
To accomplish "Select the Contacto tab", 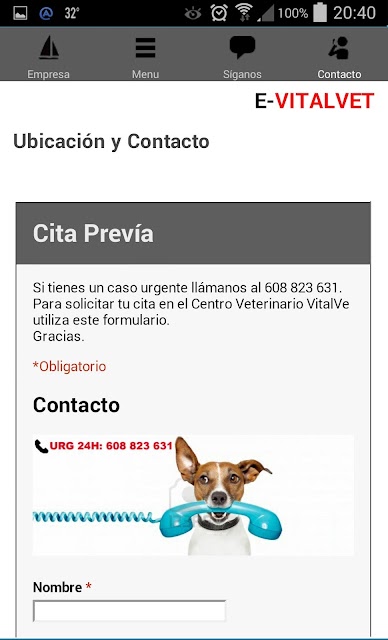I will coord(339,54).
